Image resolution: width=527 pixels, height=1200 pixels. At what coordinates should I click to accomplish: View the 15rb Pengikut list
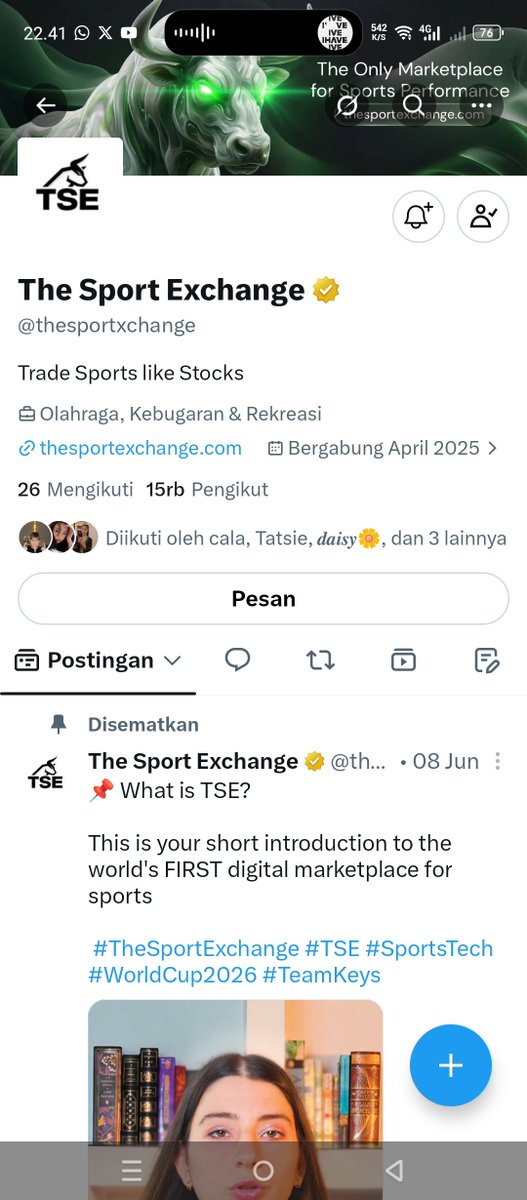[x=207, y=490]
